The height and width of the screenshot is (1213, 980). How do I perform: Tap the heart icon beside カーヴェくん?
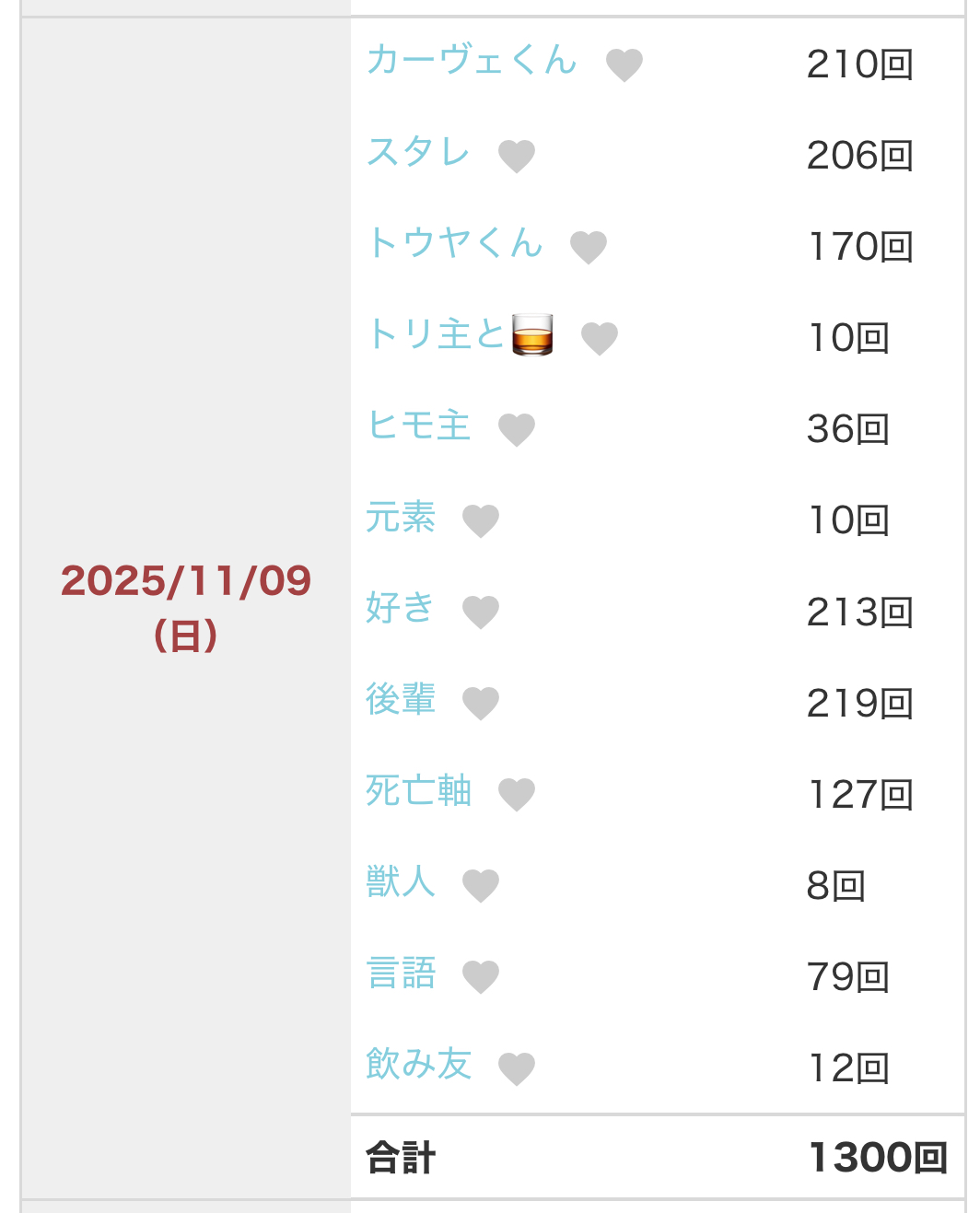pyautogui.click(x=624, y=64)
